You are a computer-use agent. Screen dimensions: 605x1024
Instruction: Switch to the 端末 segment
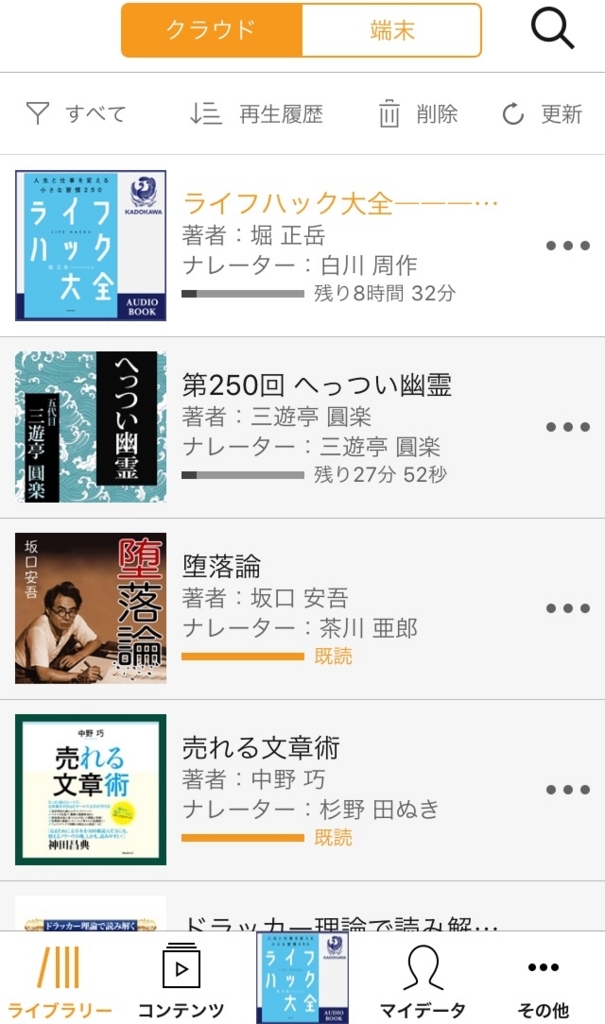pos(391,30)
